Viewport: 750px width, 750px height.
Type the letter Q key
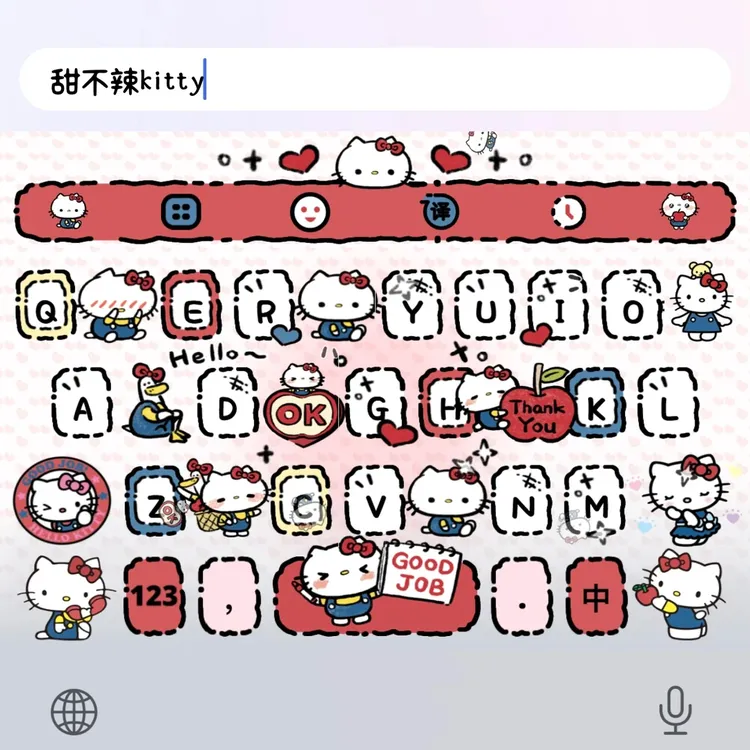point(46,305)
